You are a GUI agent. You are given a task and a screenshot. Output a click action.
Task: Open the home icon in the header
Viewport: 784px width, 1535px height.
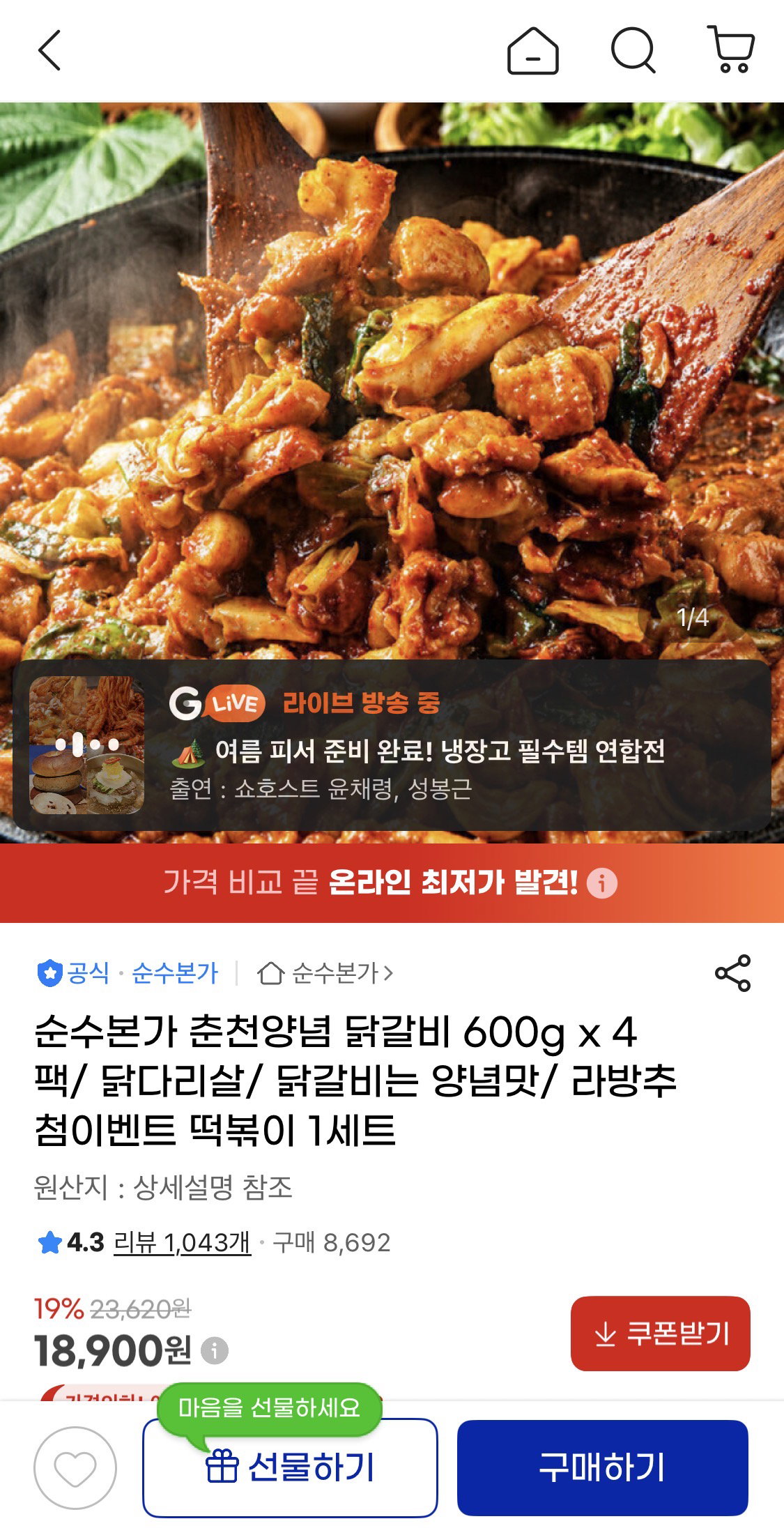533,50
